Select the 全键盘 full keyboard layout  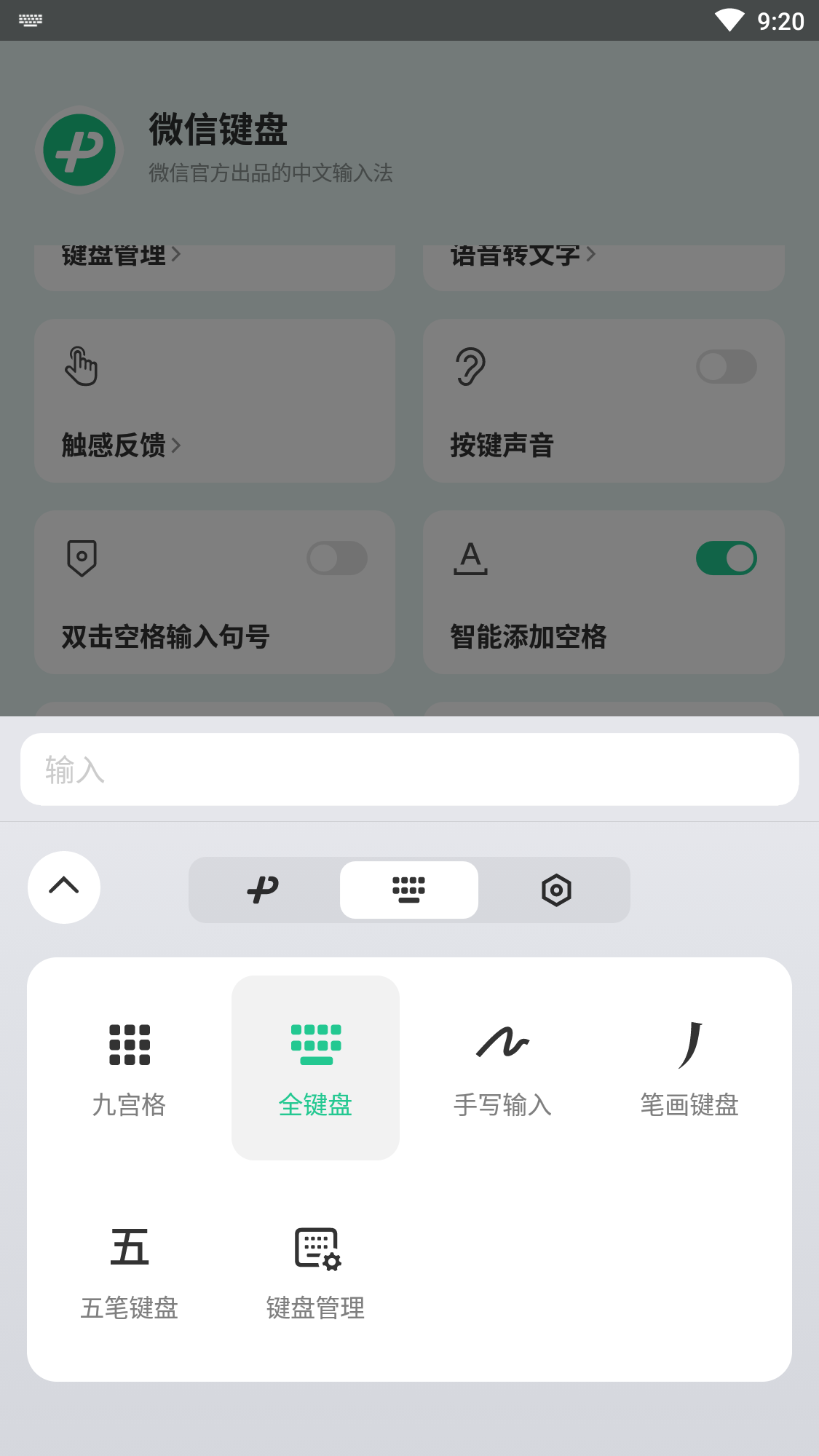(315, 1068)
